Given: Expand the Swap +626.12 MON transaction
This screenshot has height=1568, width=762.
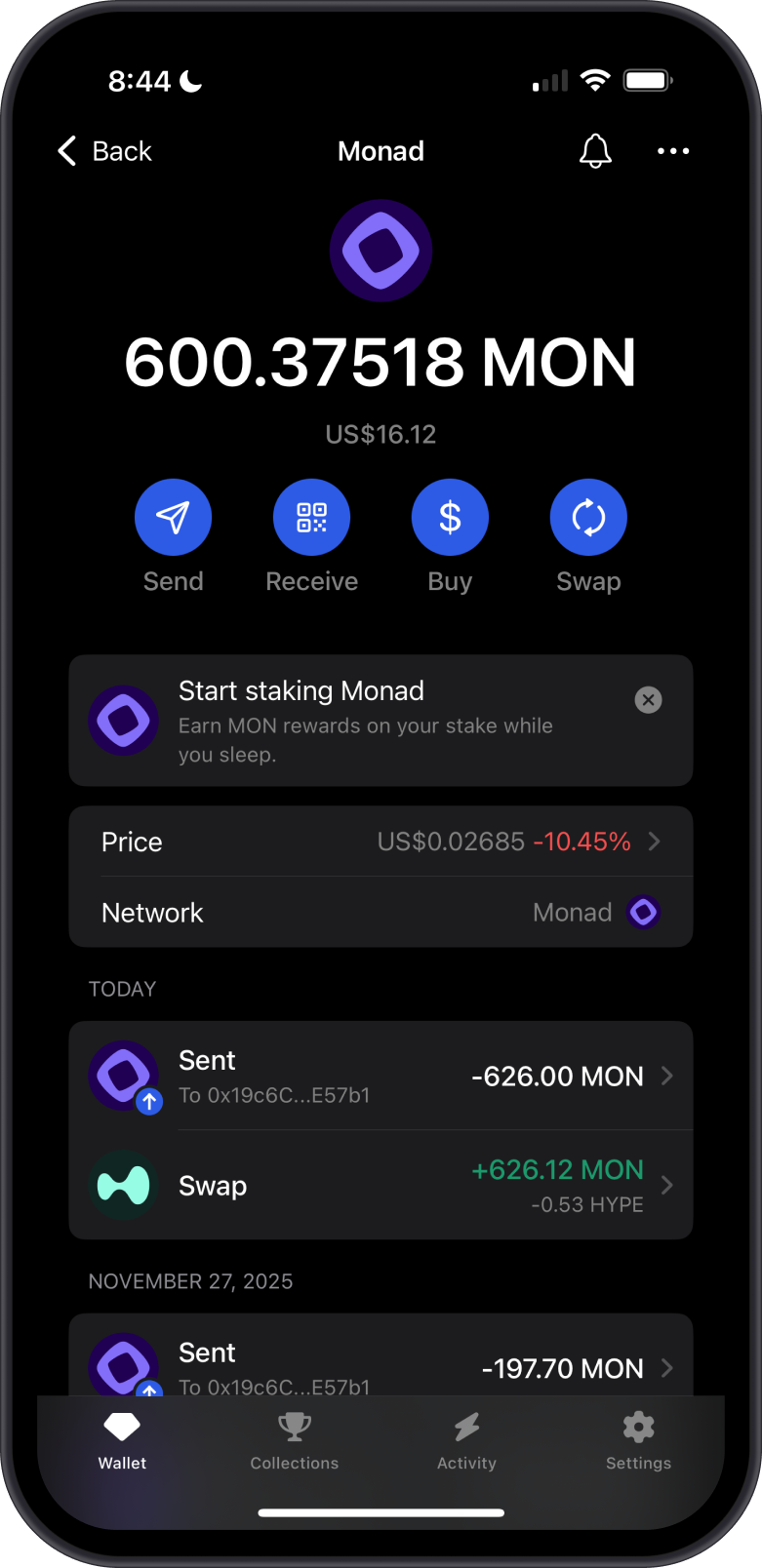Looking at the screenshot, I should tap(381, 1185).
